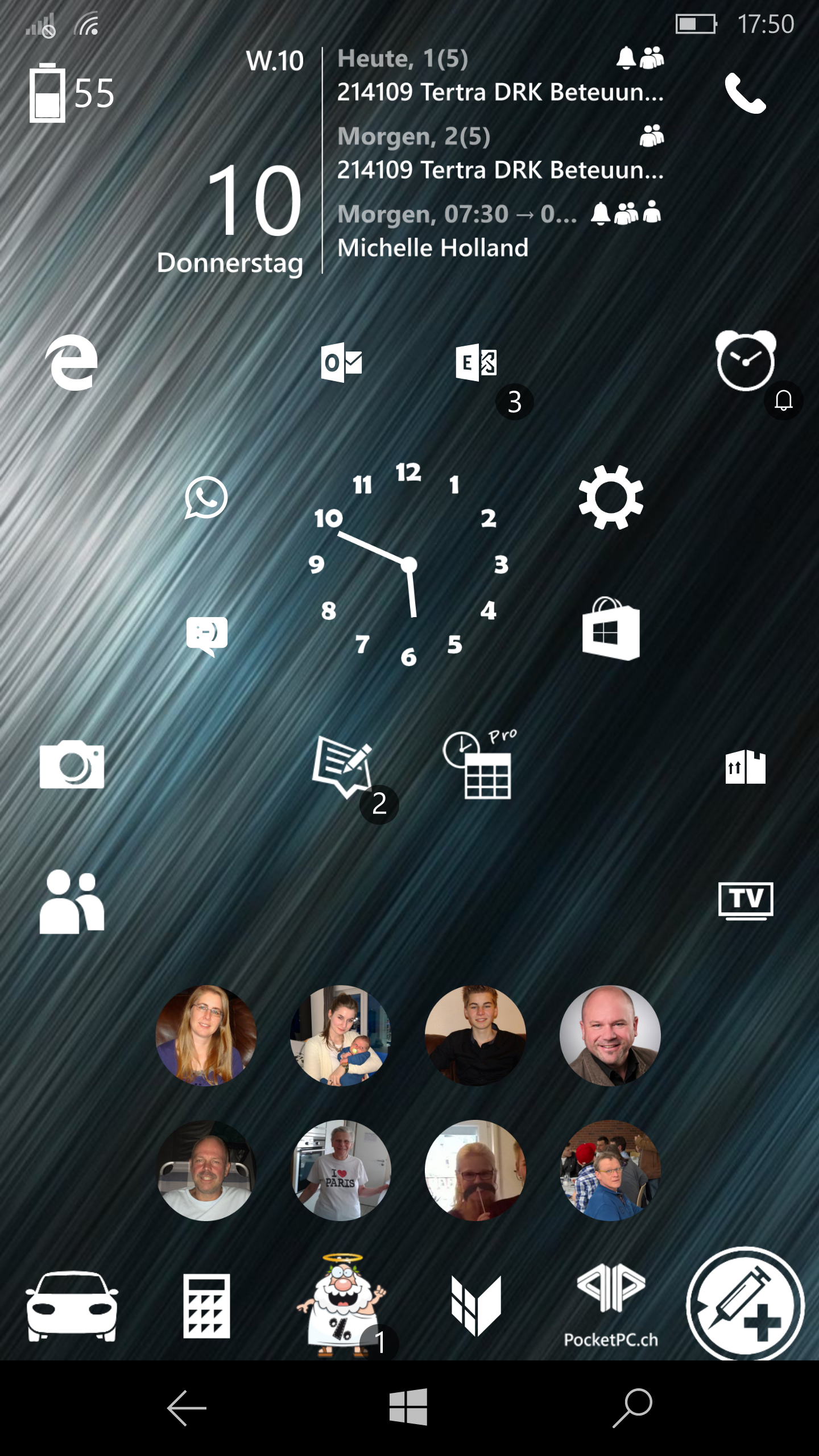Image resolution: width=819 pixels, height=1456 pixels.
Task: Tap the search magnifier in navigation bar
Action: 632,1408
